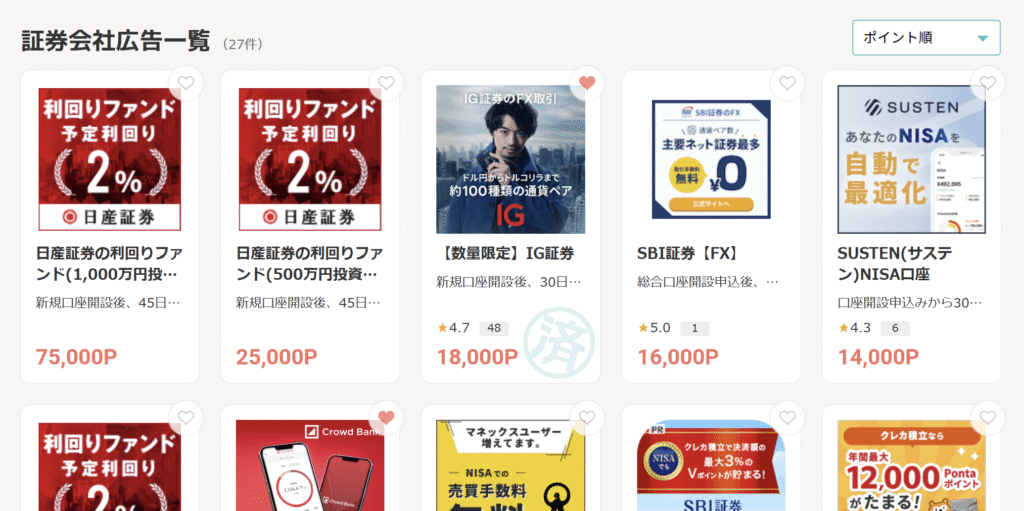Favorite the マネックス NISA offer
The width and height of the screenshot is (1024, 511).
pyautogui.click(x=587, y=417)
